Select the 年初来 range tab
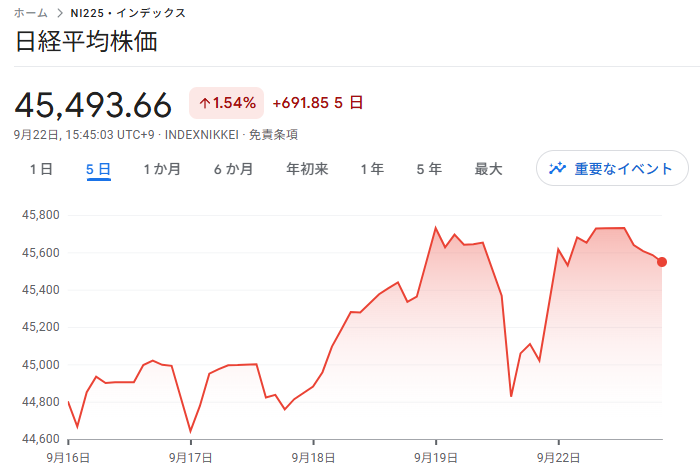Image resolution: width=700 pixels, height=475 pixels. pos(307,169)
